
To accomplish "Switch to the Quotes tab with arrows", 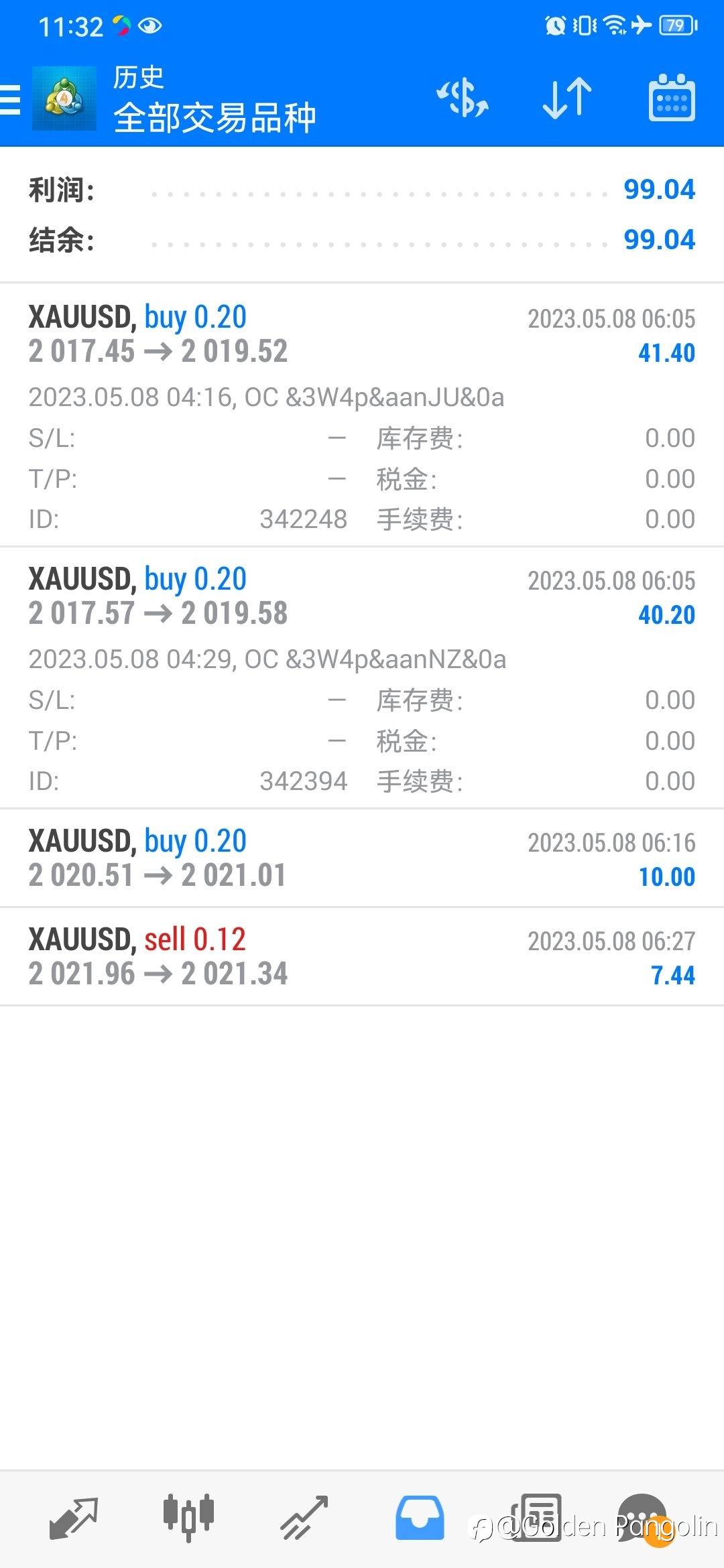I will click(74, 1518).
